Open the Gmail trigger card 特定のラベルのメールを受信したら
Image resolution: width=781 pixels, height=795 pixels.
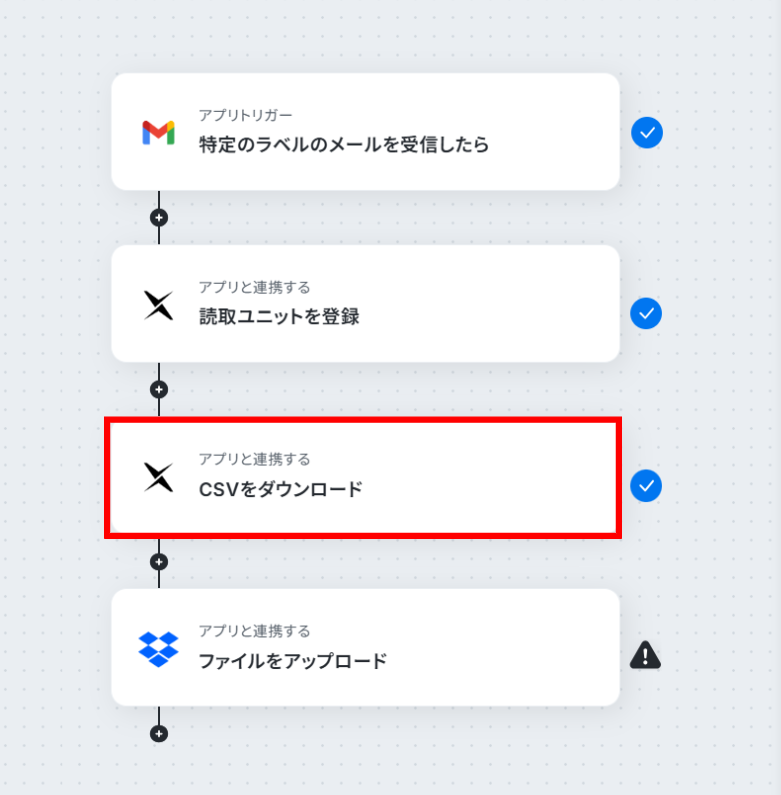[365, 132]
